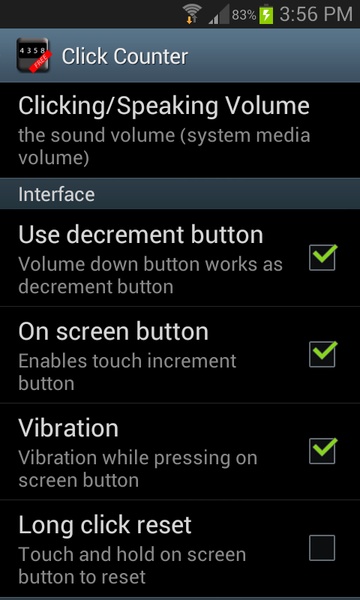Uncheck the Use decrement button checkbox
Screen dimensions: 360x600
pyautogui.click(x=323, y=258)
